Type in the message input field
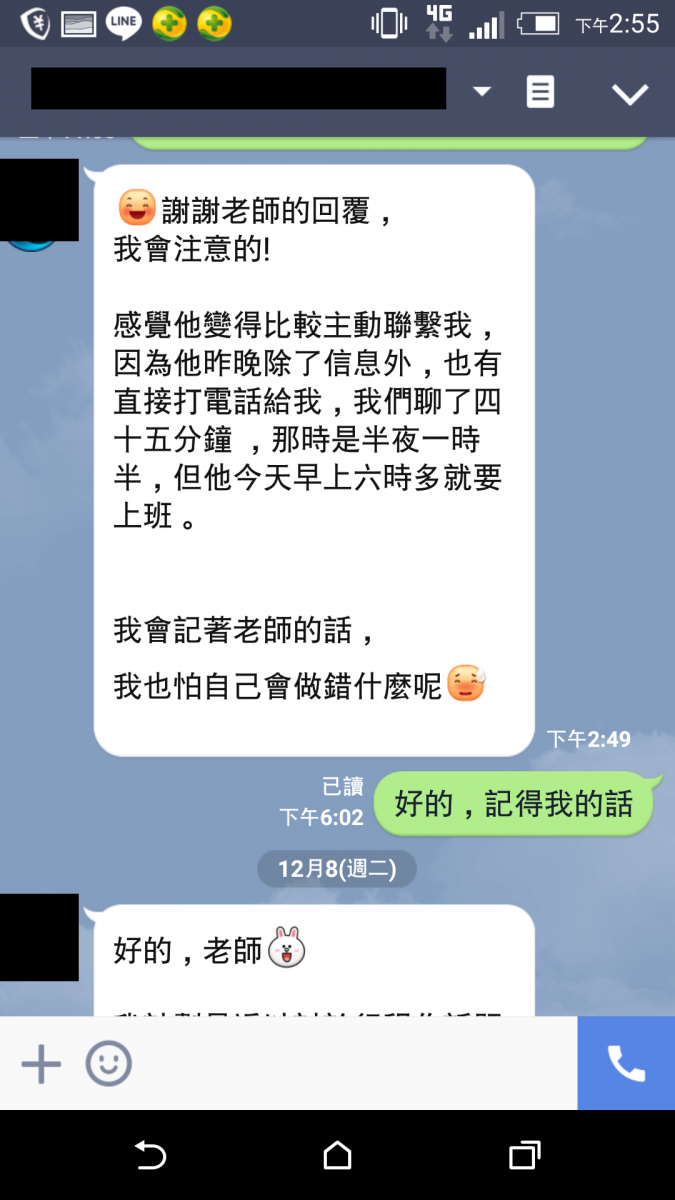The image size is (675, 1200). pyautogui.click(x=350, y=1064)
